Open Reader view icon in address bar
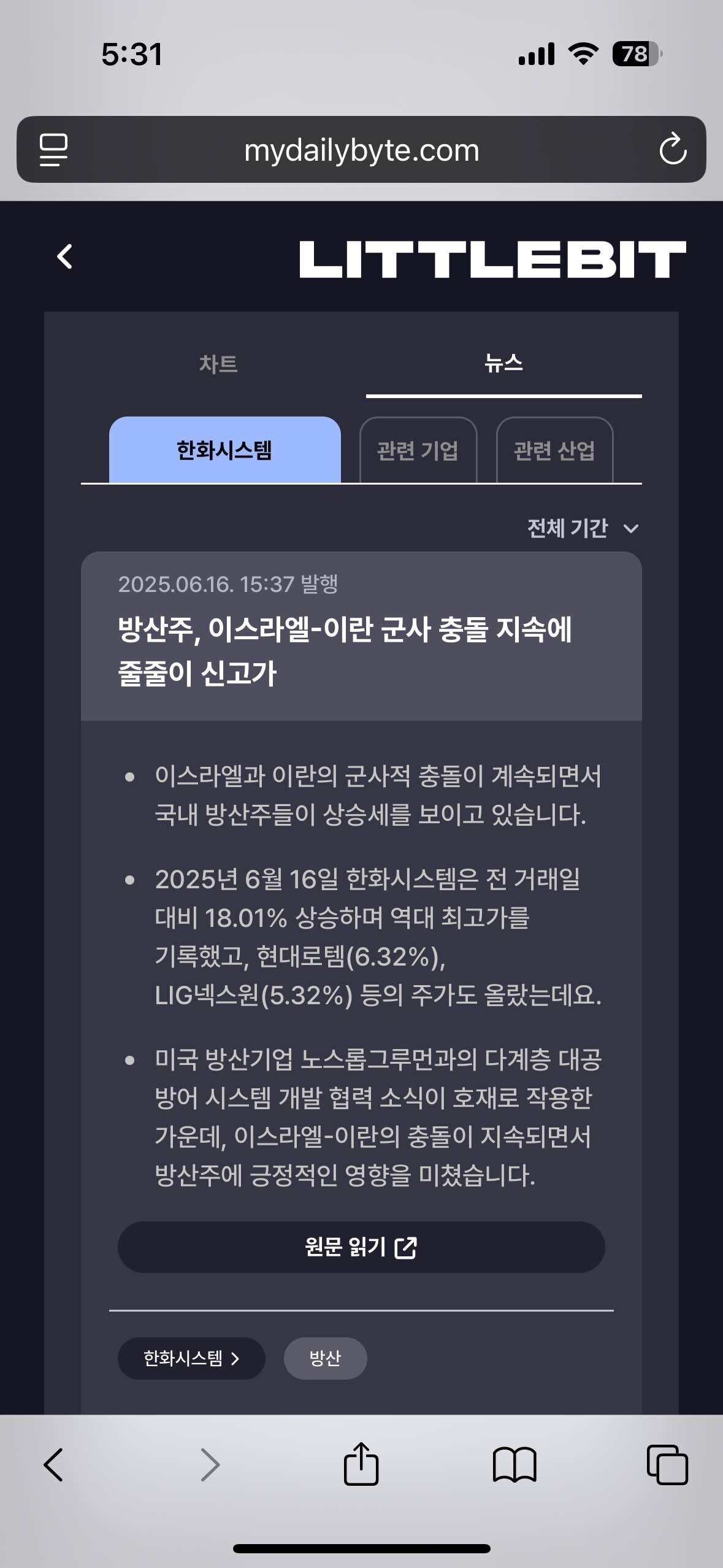 (x=54, y=151)
